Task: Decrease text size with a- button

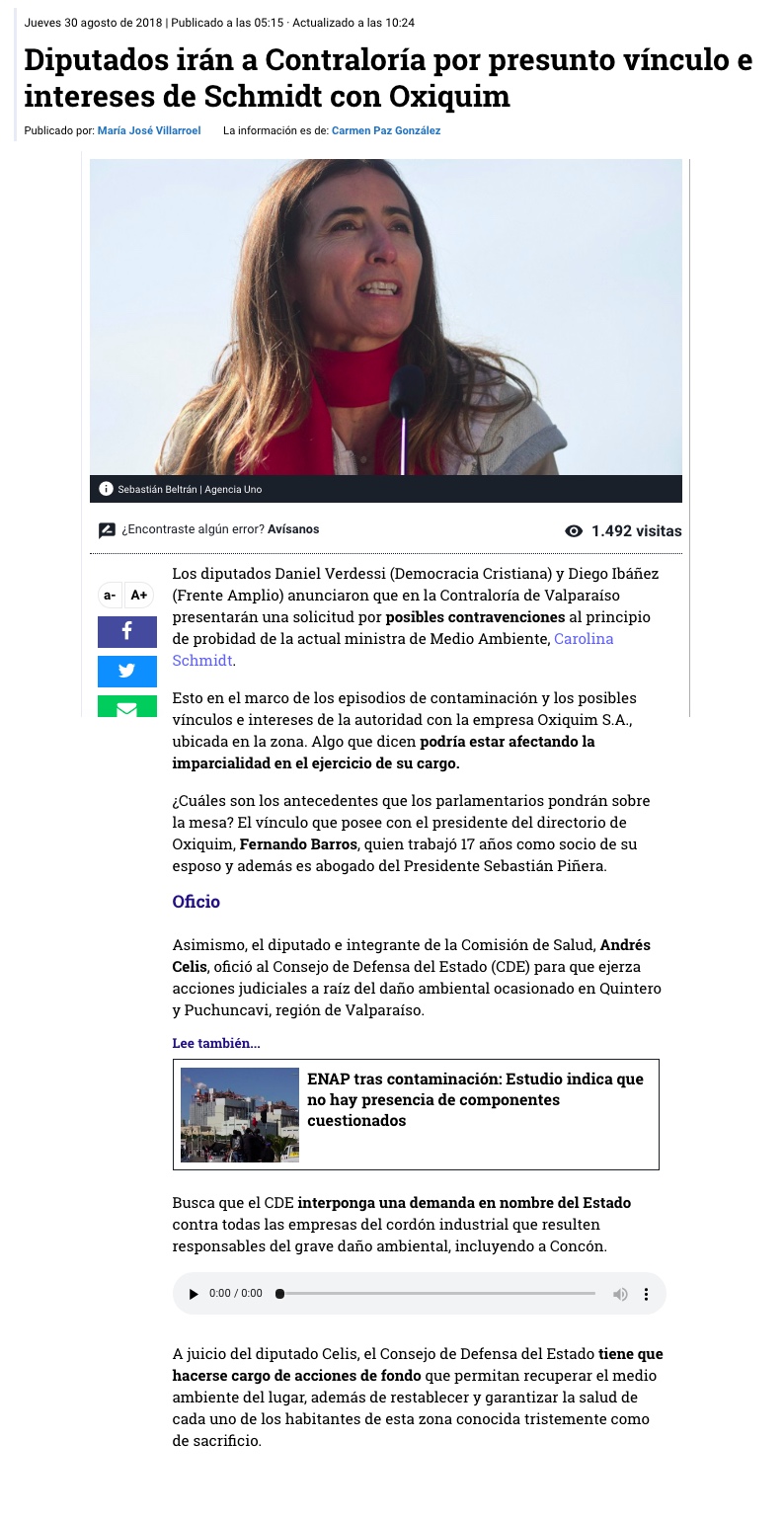Action: coord(110,595)
